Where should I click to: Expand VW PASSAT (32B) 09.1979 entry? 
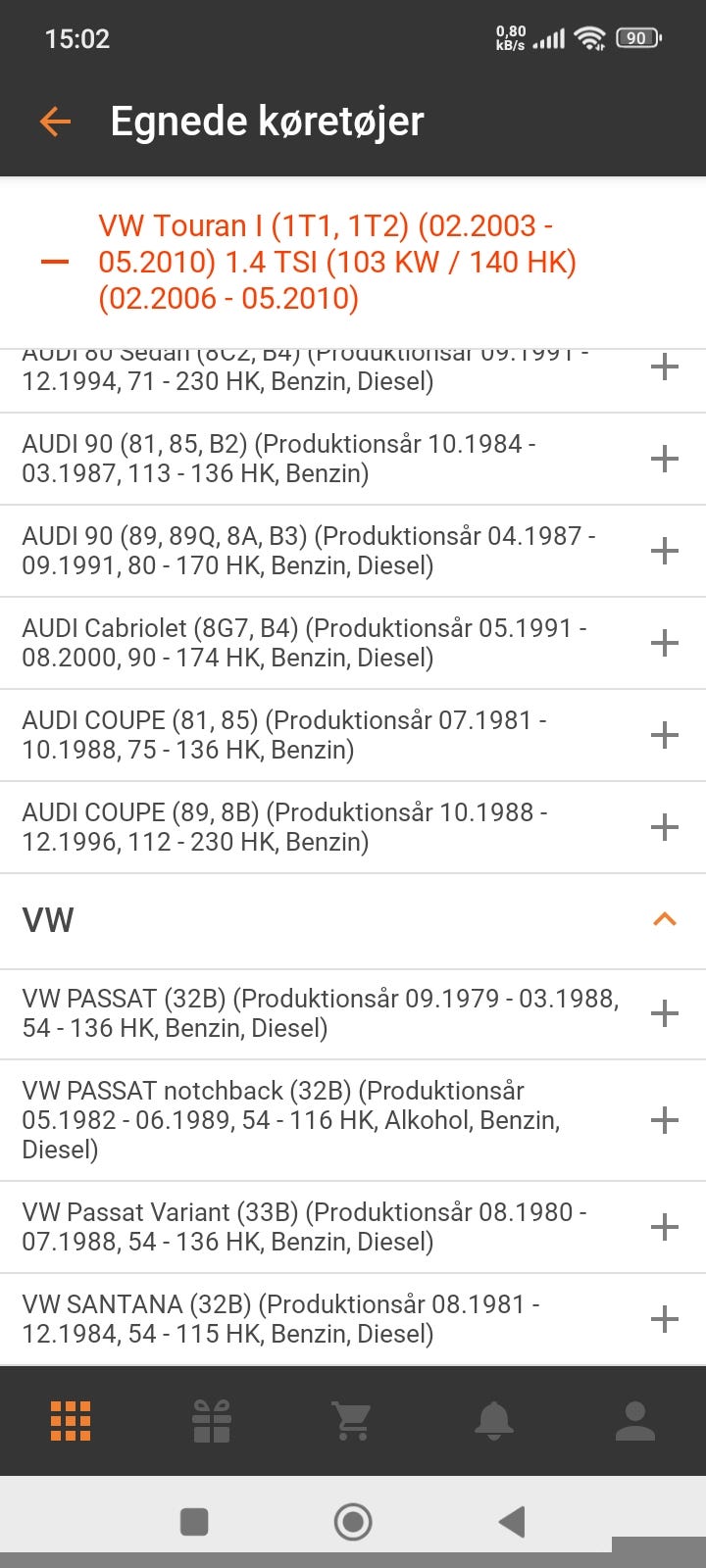tap(664, 1013)
